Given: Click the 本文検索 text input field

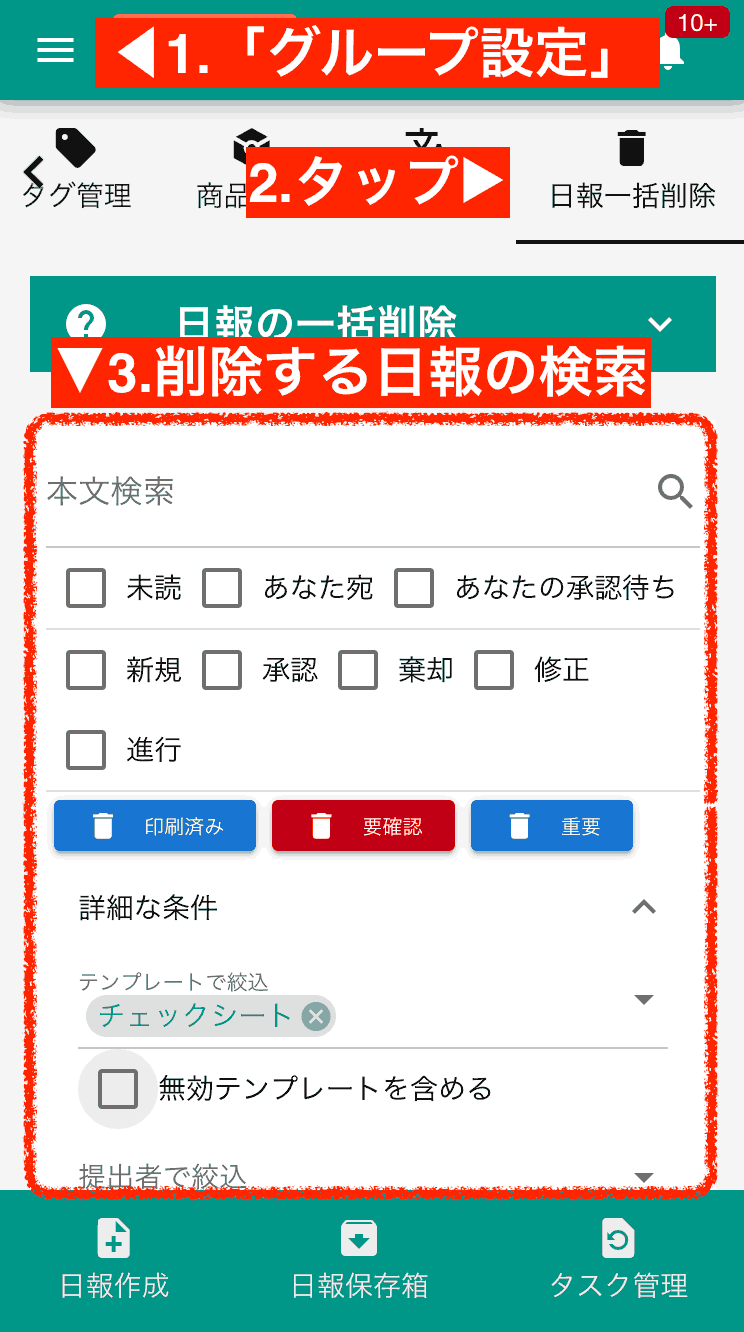Looking at the screenshot, I should [x=300, y=491].
